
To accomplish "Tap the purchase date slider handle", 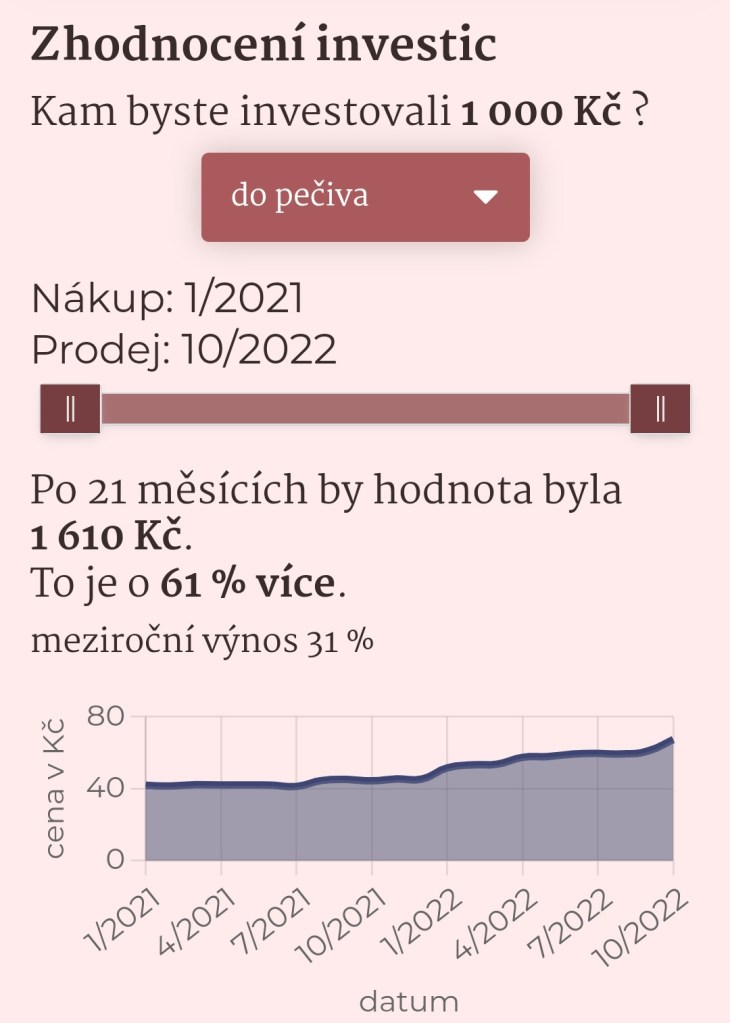I will (x=70, y=408).
